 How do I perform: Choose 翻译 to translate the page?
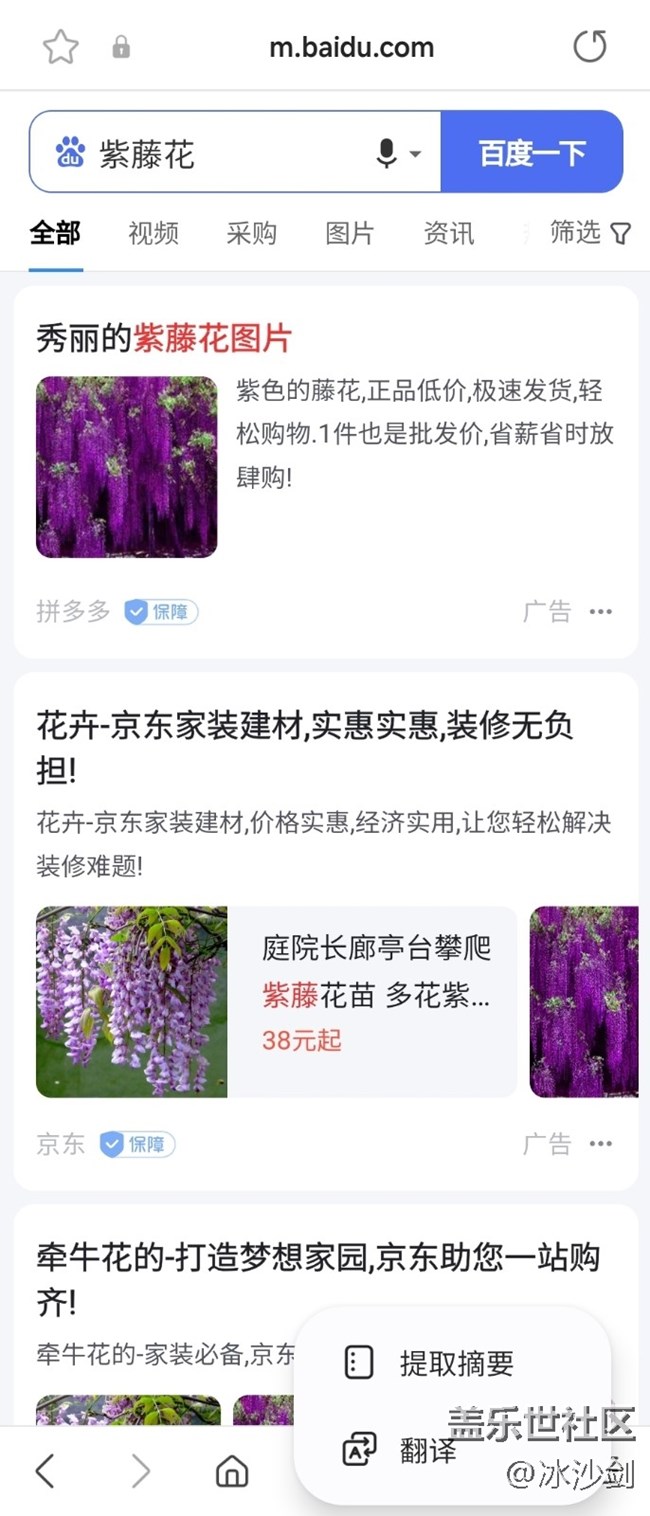(x=428, y=1450)
